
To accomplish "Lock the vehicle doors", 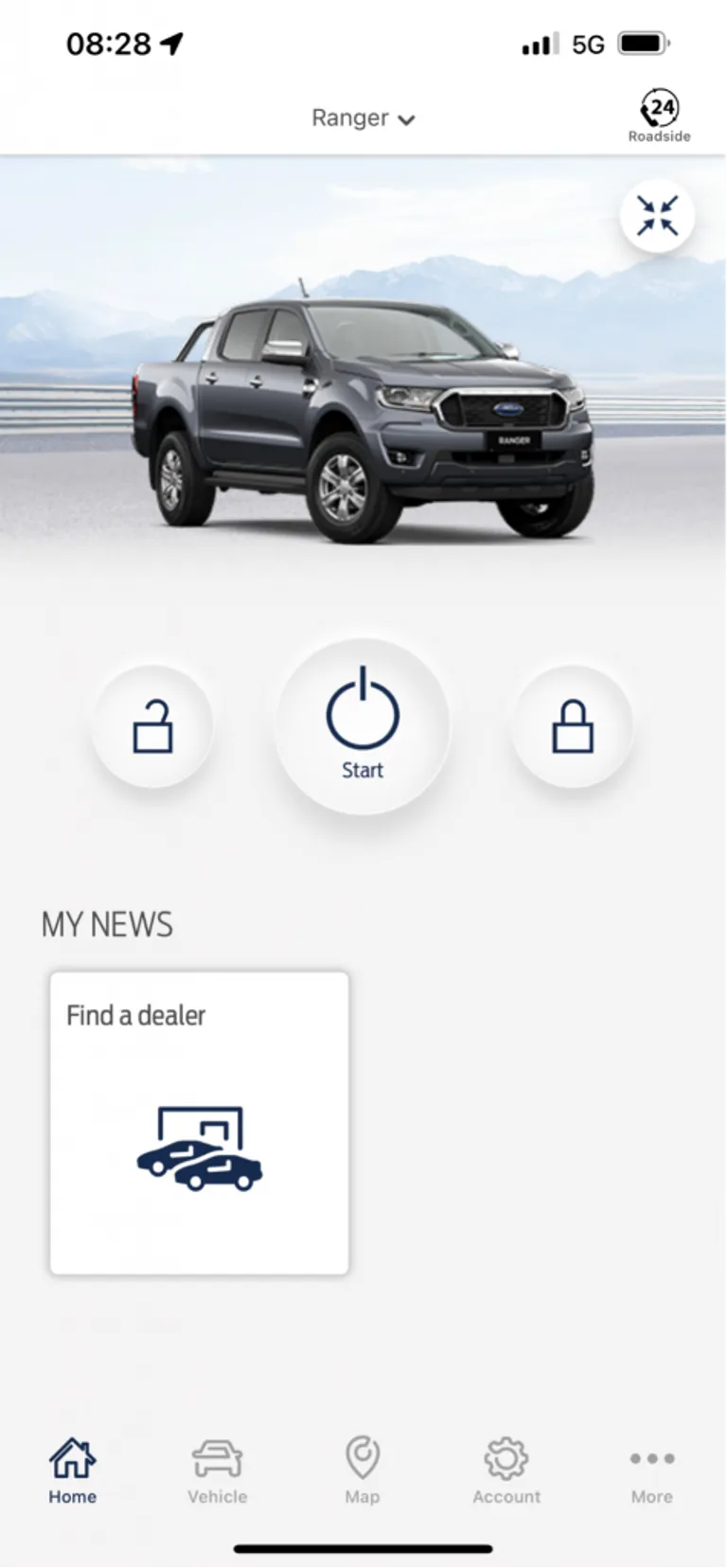I will (573, 726).
